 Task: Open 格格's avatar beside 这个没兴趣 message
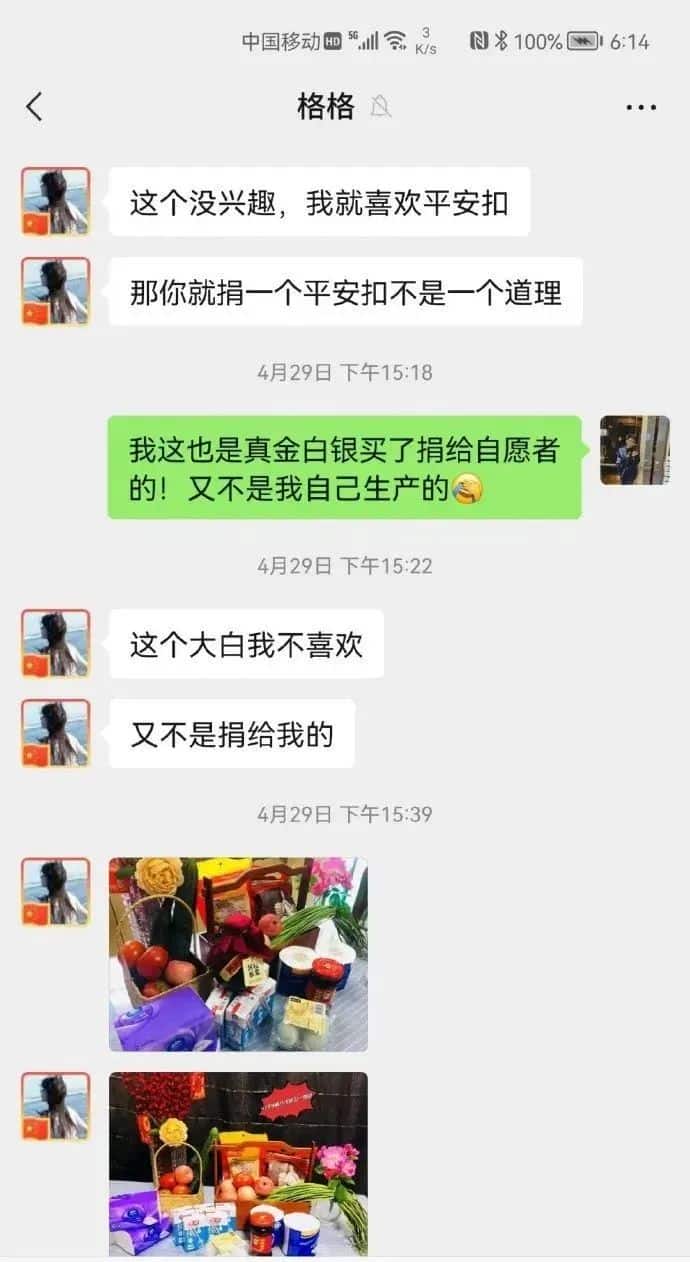coord(56,201)
